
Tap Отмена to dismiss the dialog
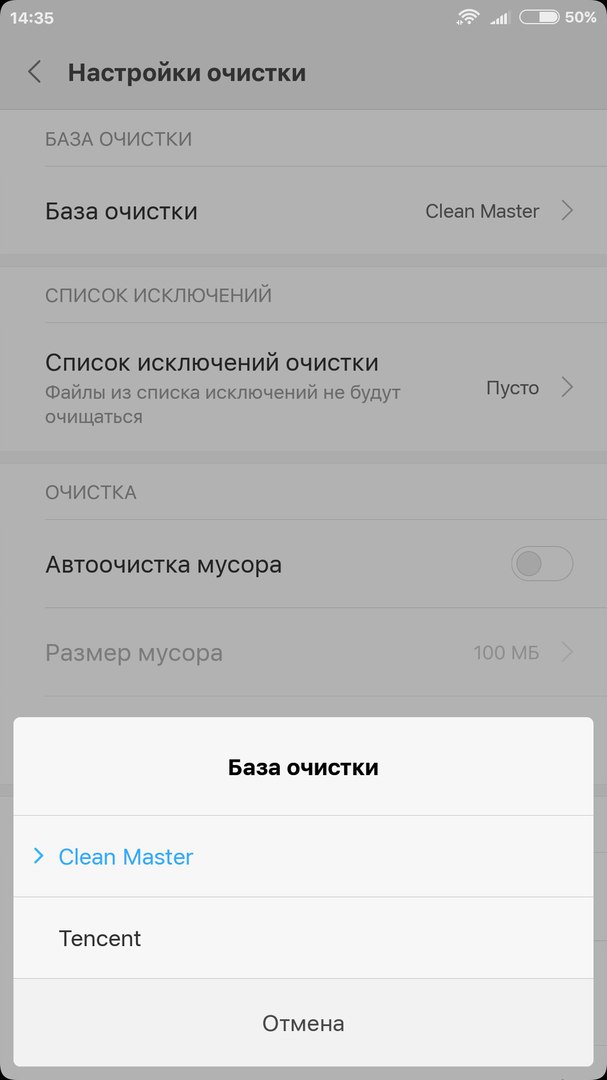[303, 1023]
